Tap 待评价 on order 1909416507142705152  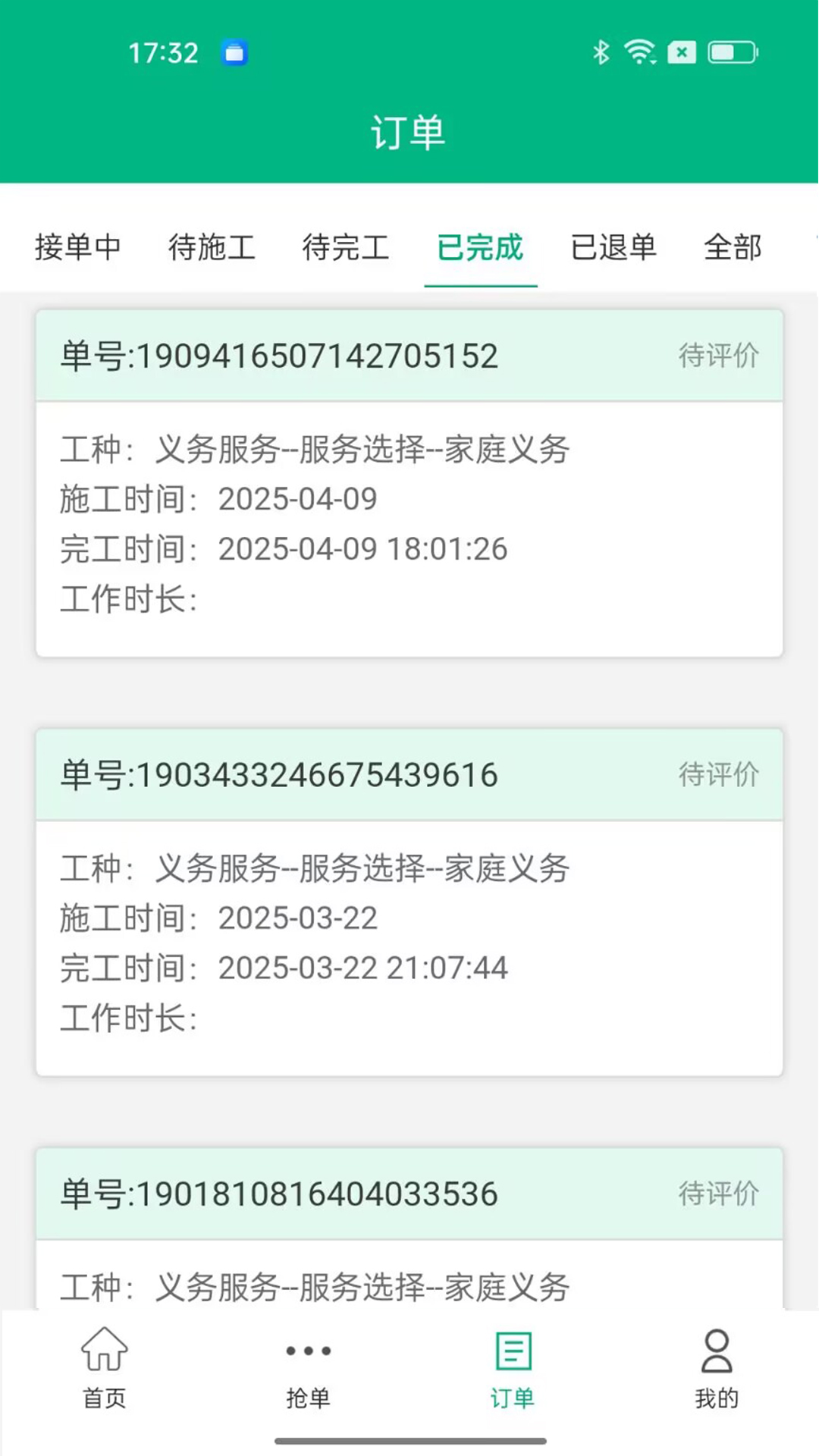719,355
